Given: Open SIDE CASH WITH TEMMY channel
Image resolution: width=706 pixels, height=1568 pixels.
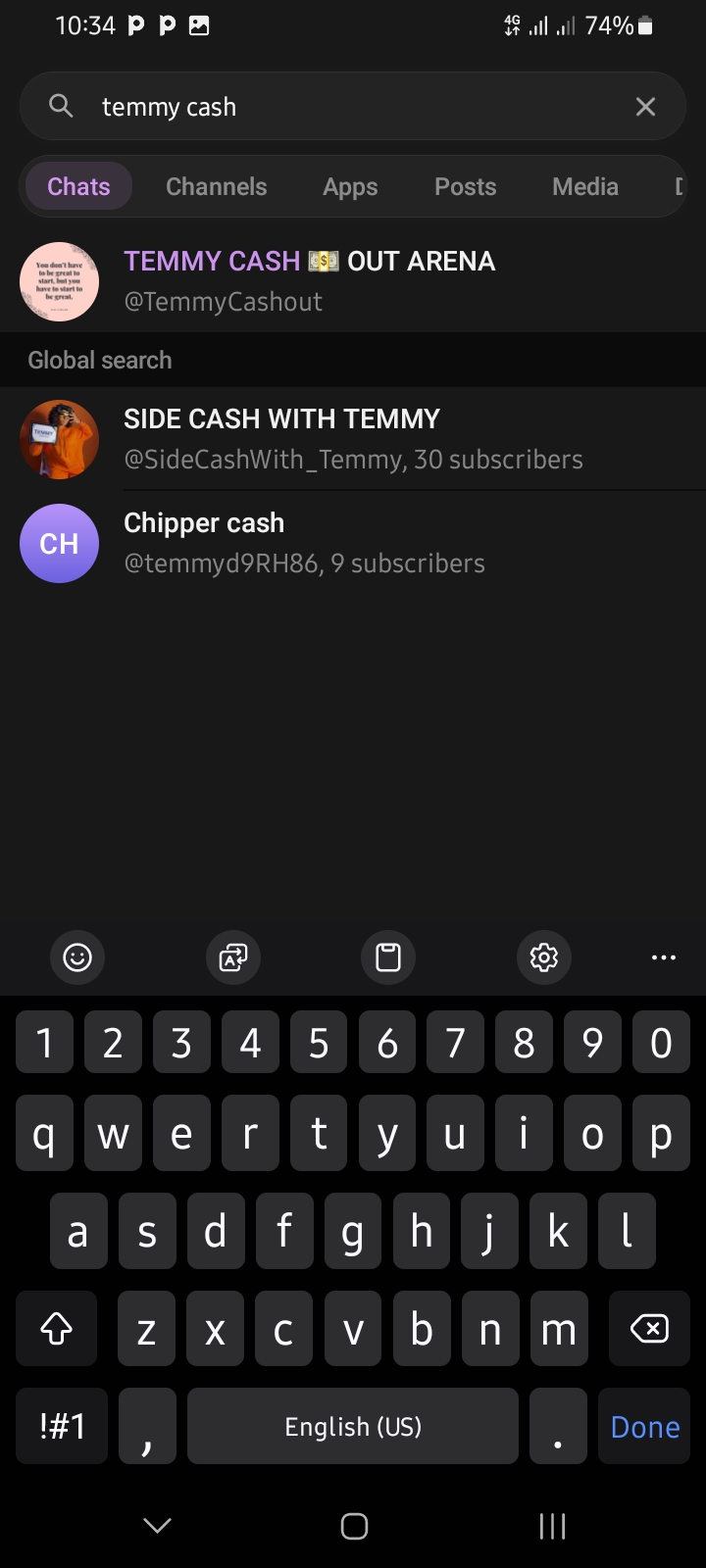Looking at the screenshot, I should [353, 439].
